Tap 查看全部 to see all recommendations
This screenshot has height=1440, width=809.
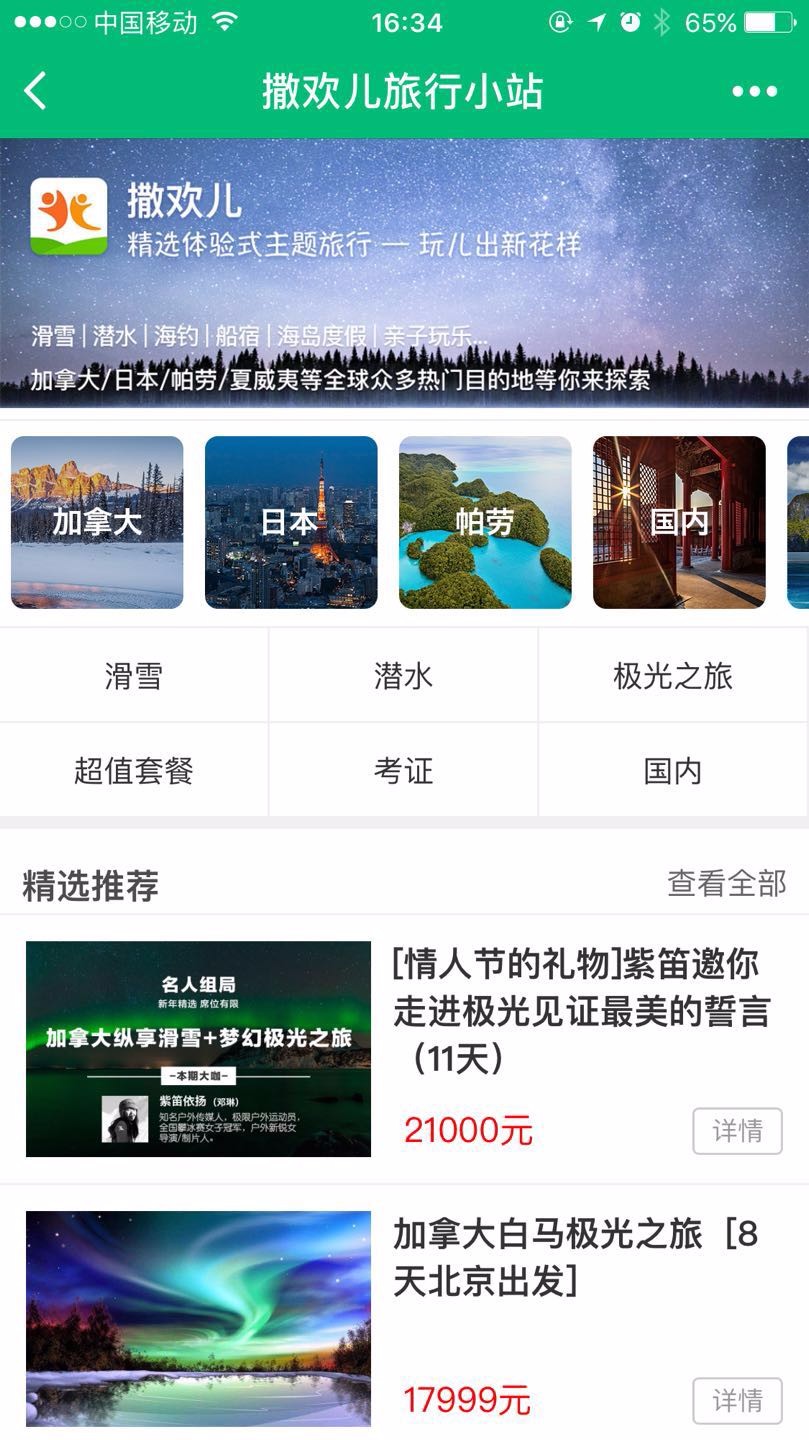click(726, 883)
